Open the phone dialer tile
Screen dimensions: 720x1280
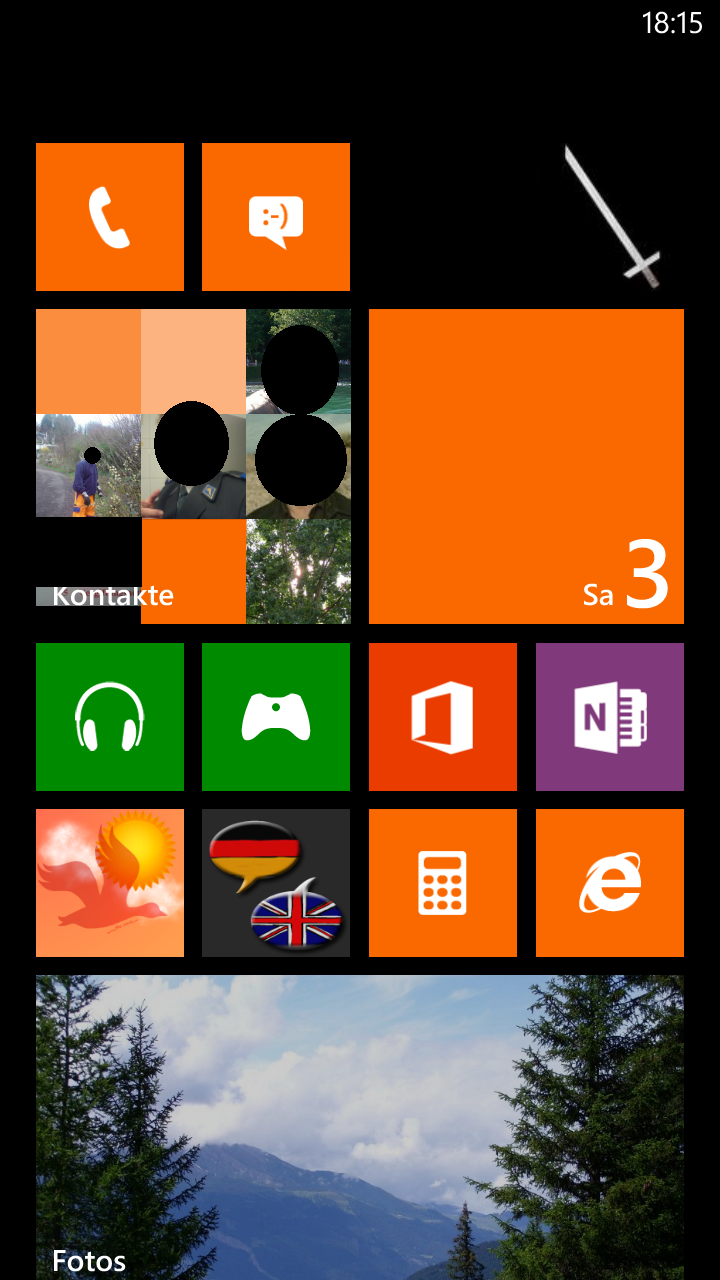point(110,217)
